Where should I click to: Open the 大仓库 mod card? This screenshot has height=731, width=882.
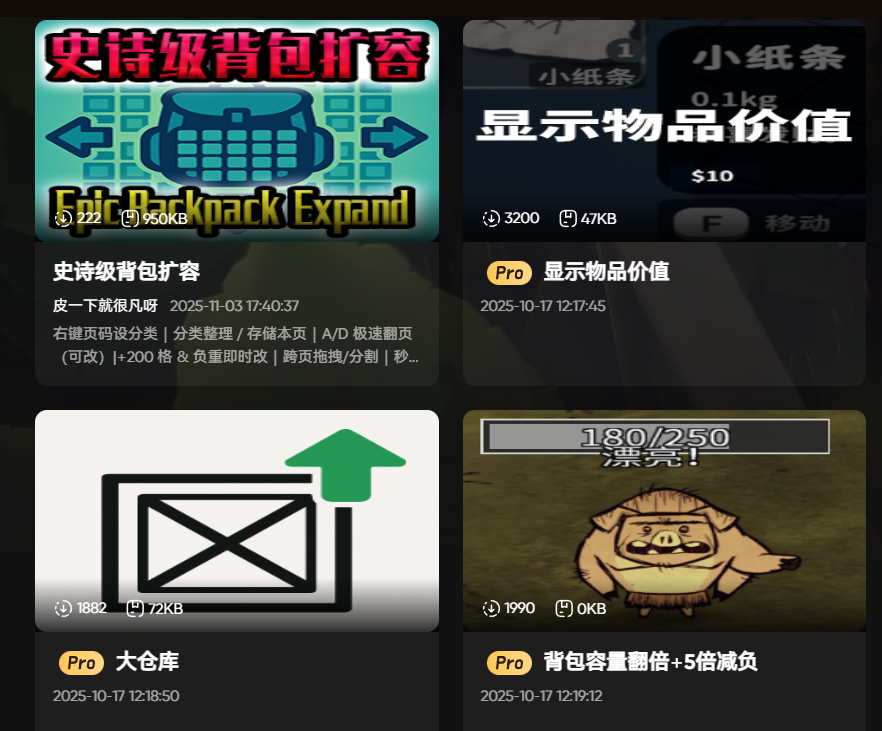point(237,520)
